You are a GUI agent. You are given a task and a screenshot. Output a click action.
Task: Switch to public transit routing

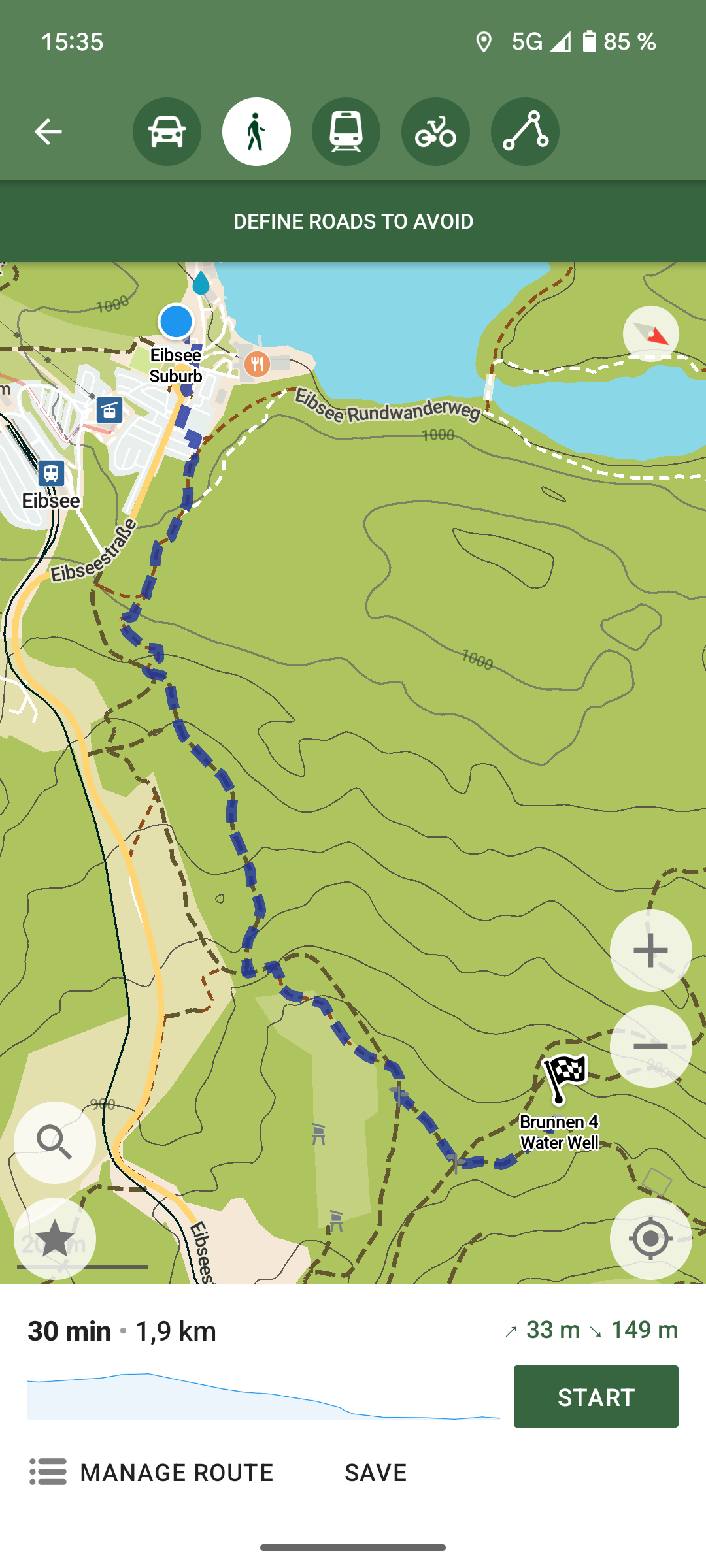point(346,131)
